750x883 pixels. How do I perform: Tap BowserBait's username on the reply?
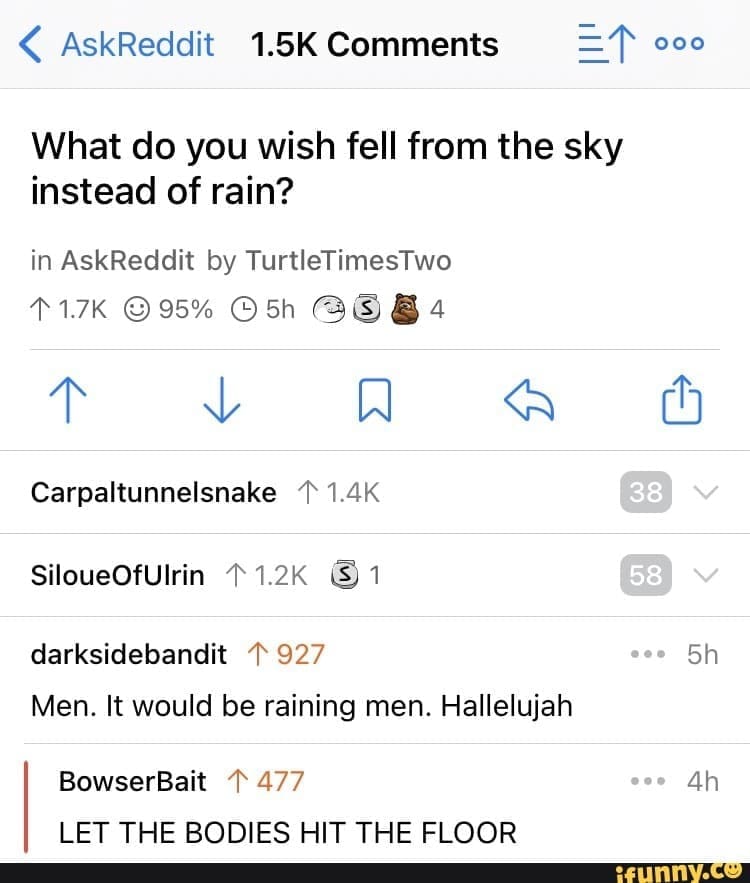pyautogui.click(x=134, y=781)
